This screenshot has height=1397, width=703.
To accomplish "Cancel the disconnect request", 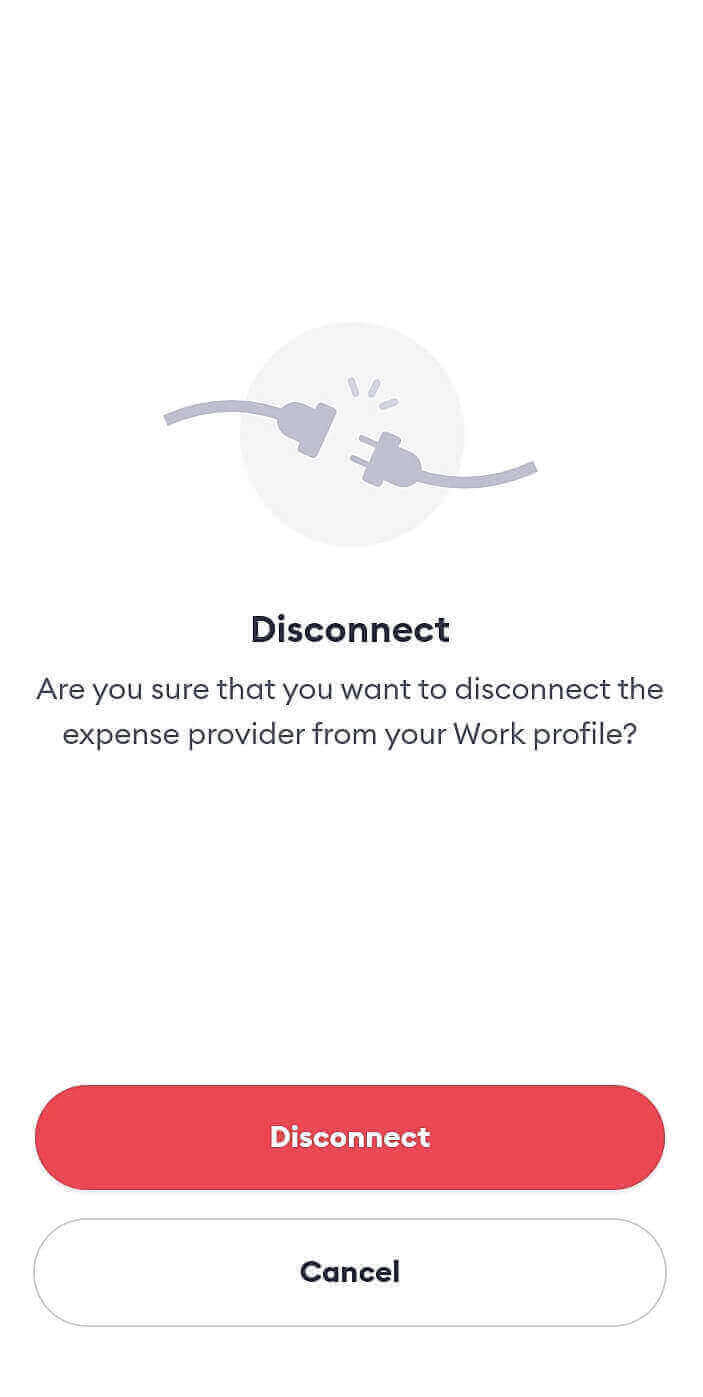I will pyautogui.click(x=350, y=1272).
